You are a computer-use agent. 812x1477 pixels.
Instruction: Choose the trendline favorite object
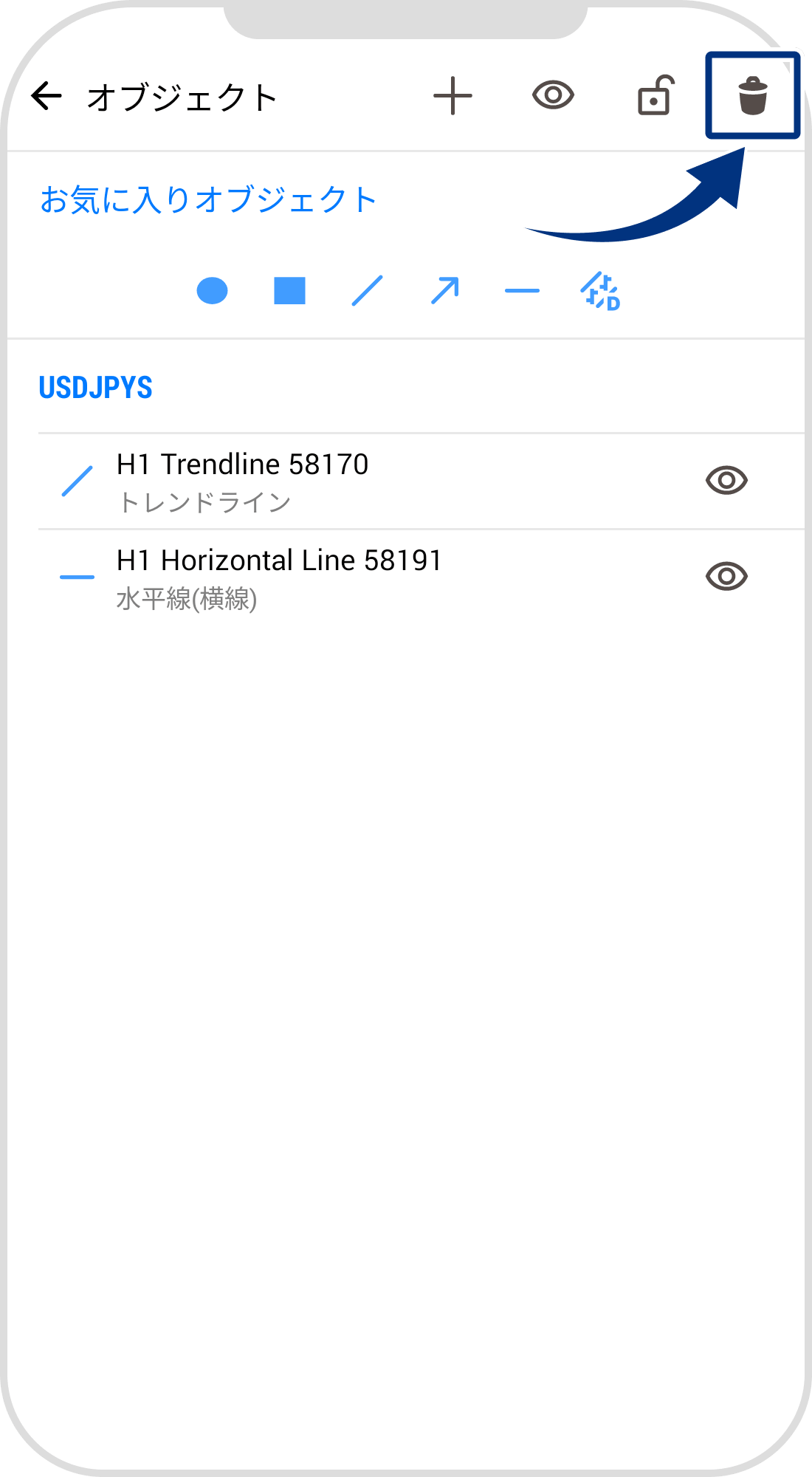point(368,291)
